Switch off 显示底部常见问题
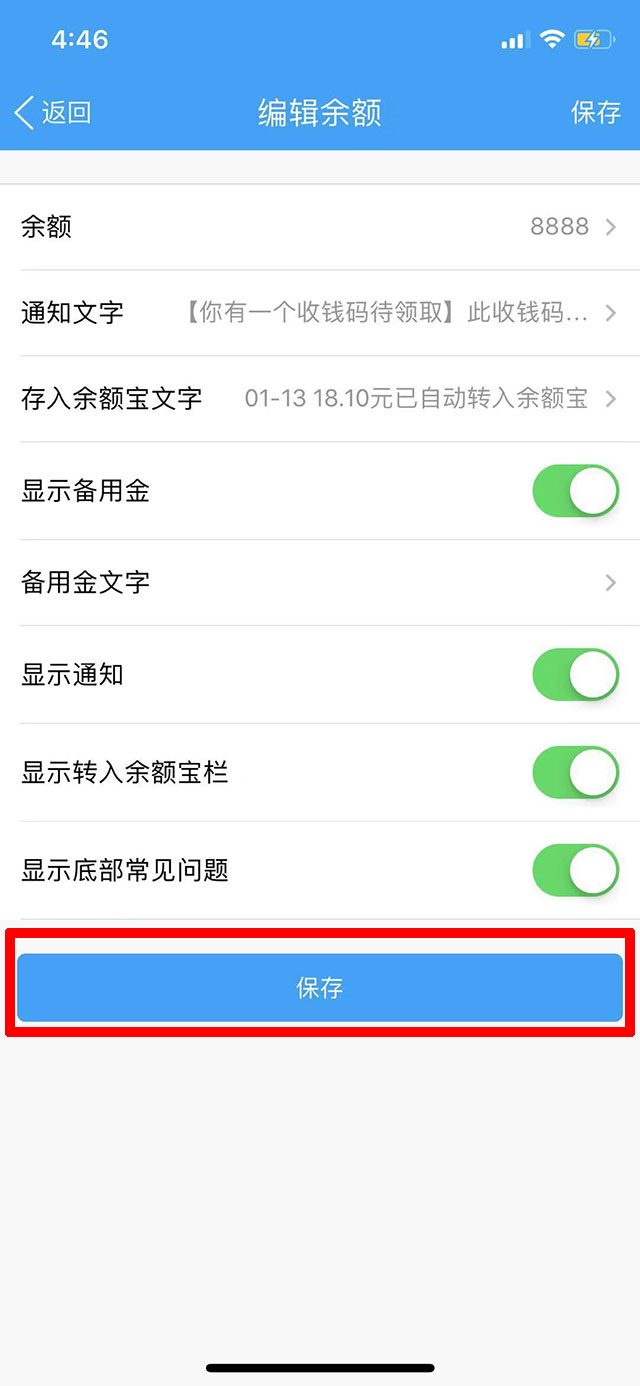The image size is (640, 1386). pos(575,870)
